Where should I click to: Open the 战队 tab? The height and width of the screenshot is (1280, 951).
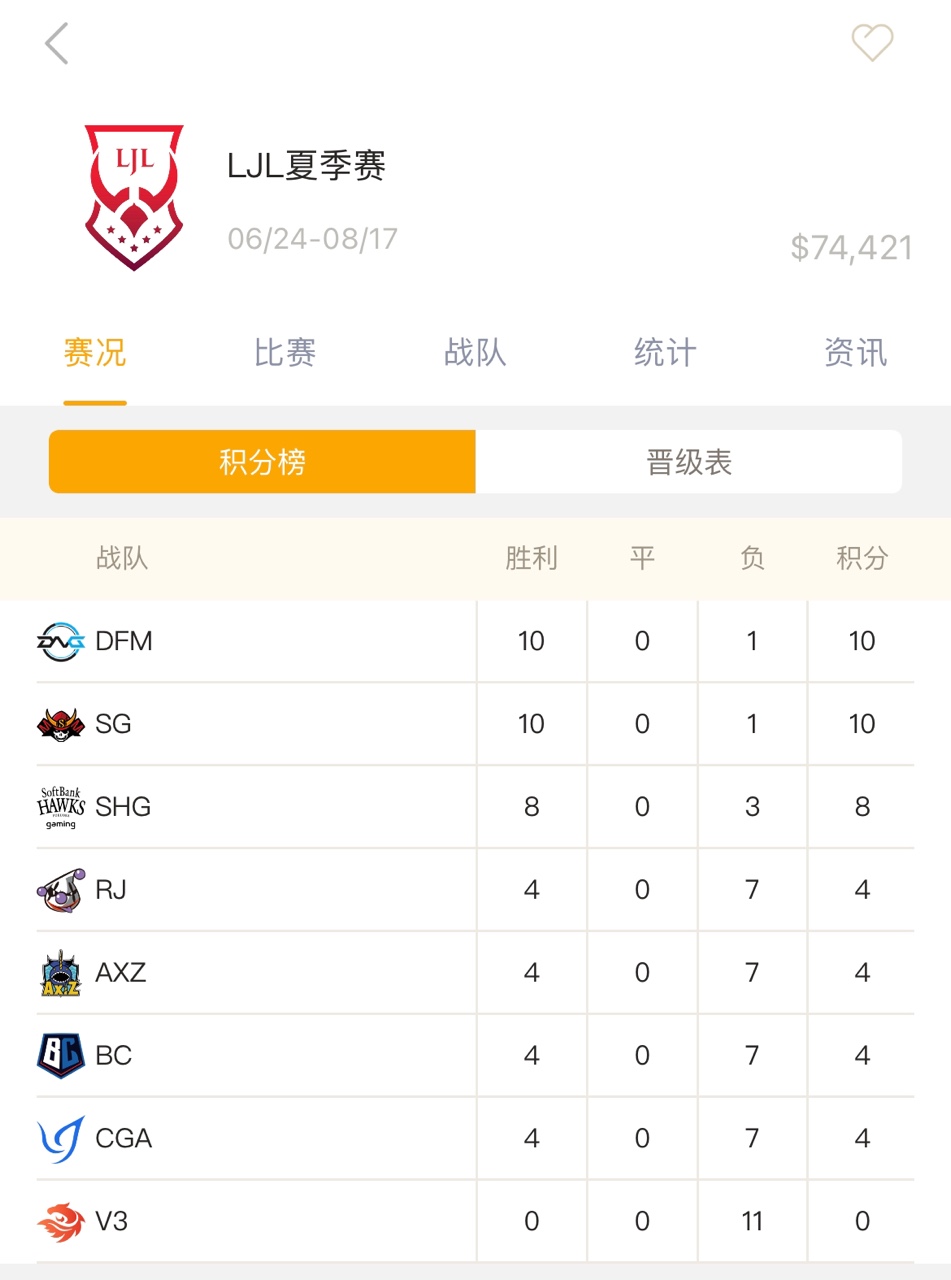tap(475, 353)
